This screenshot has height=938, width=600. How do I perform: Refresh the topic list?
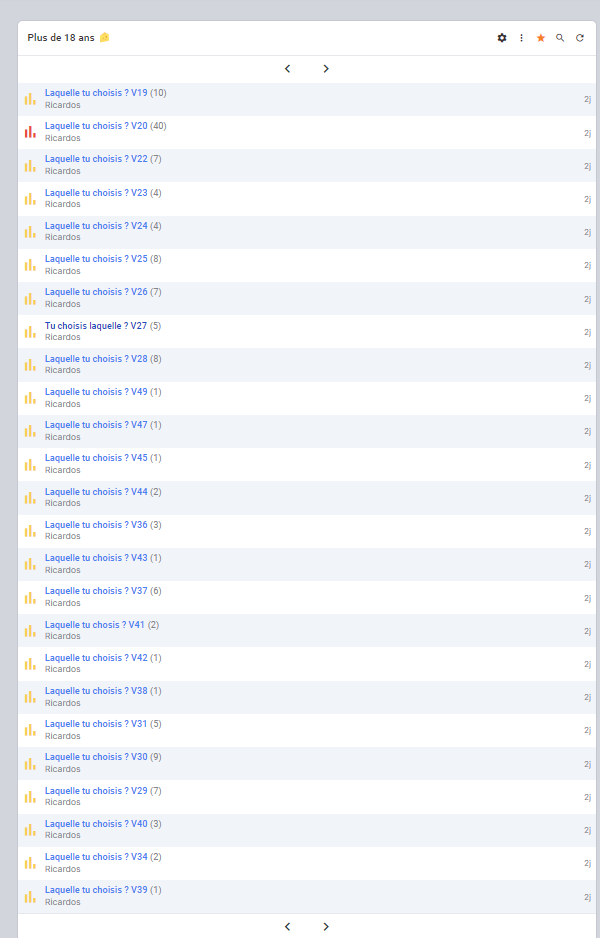pos(579,38)
